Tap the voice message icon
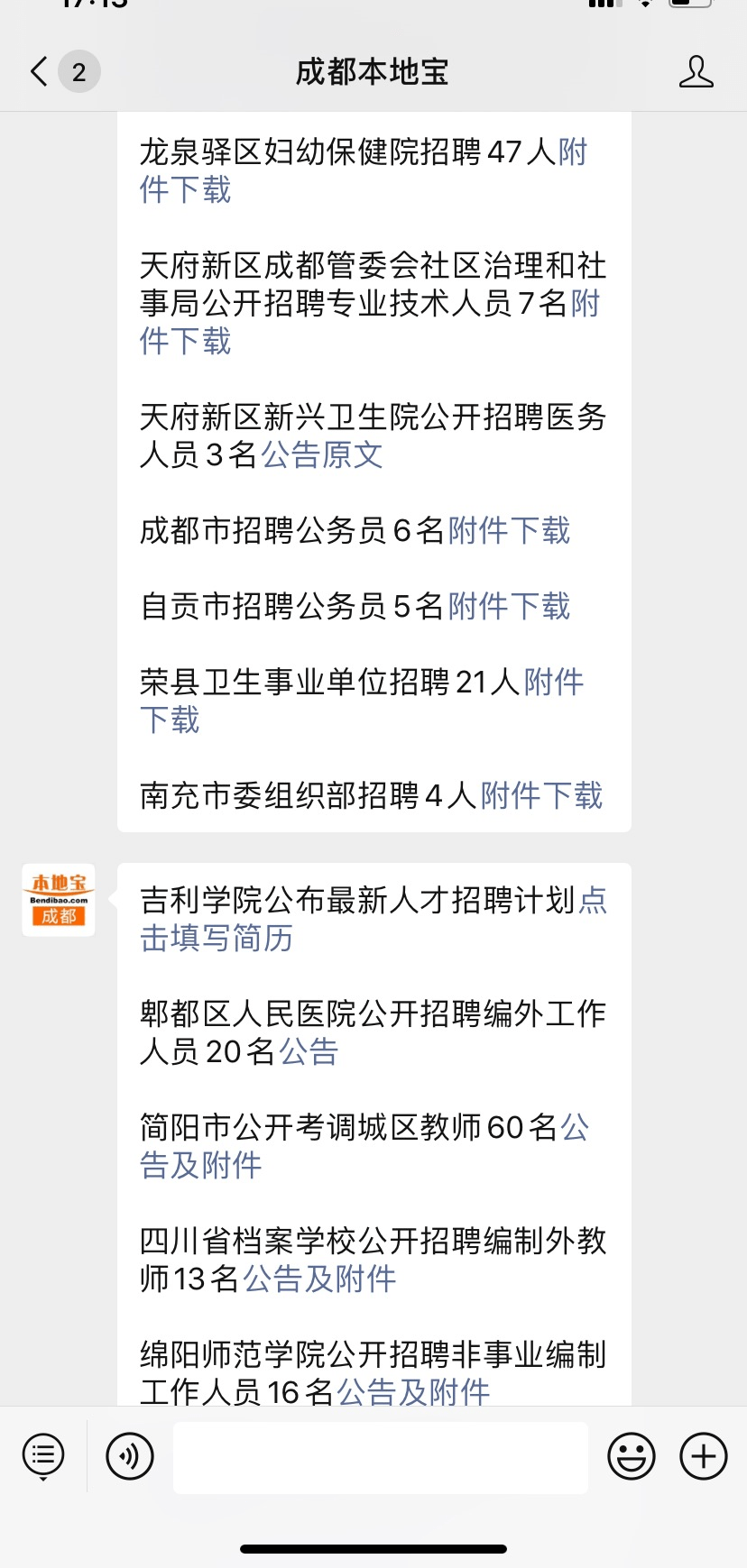 coord(129,1455)
